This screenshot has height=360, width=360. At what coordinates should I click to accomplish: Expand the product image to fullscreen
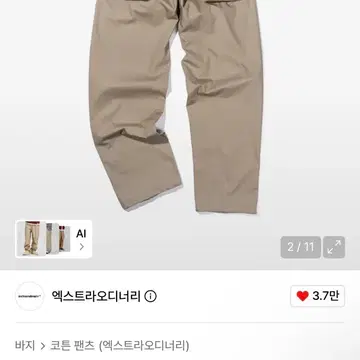pos(334,247)
